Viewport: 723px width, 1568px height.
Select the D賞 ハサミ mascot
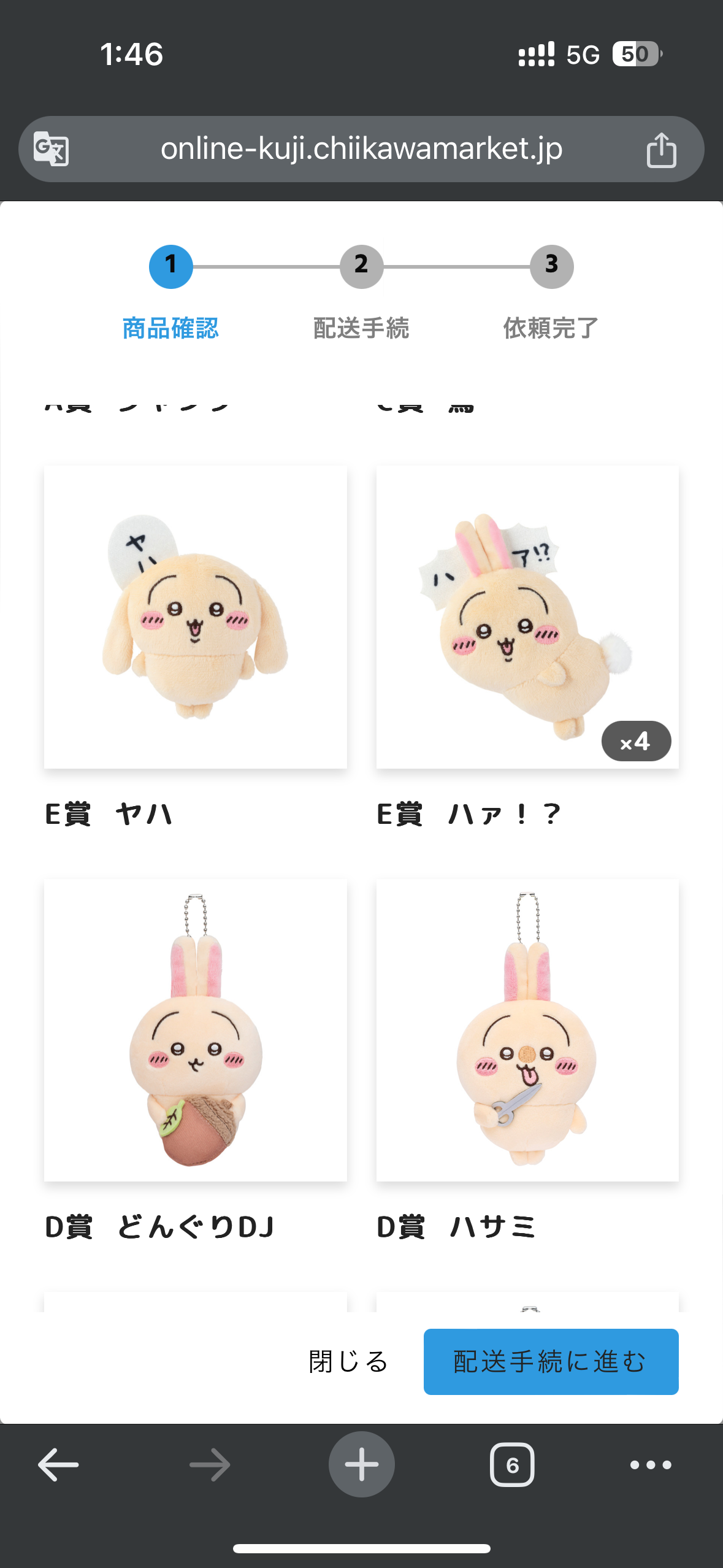point(527,1030)
